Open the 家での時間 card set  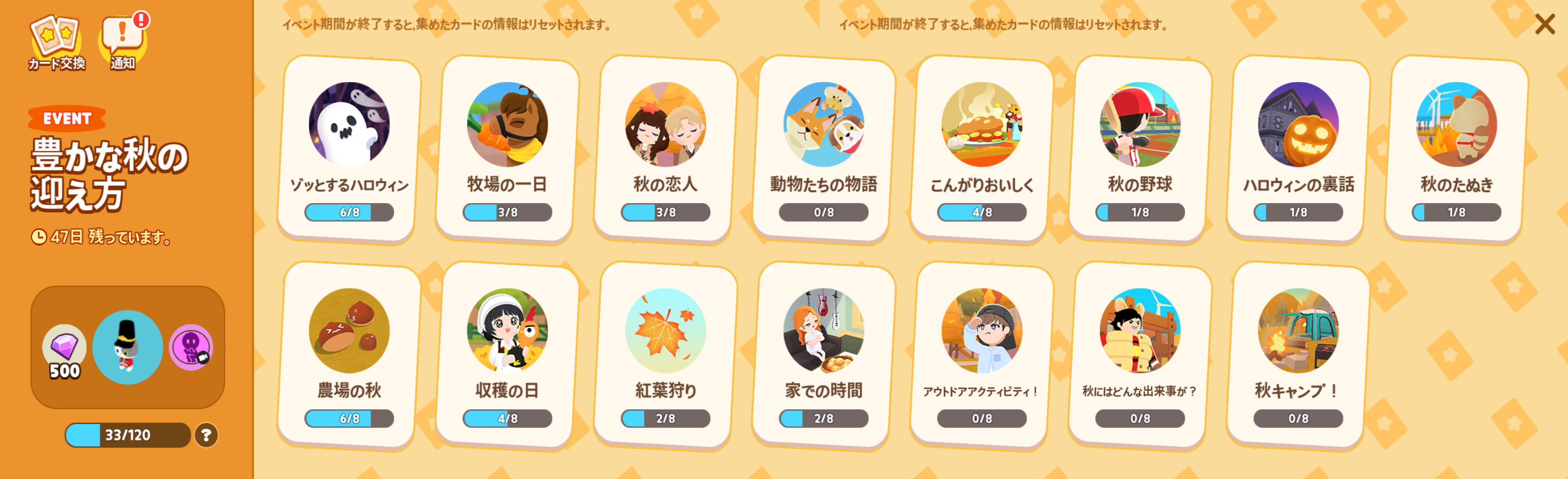coord(823,356)
